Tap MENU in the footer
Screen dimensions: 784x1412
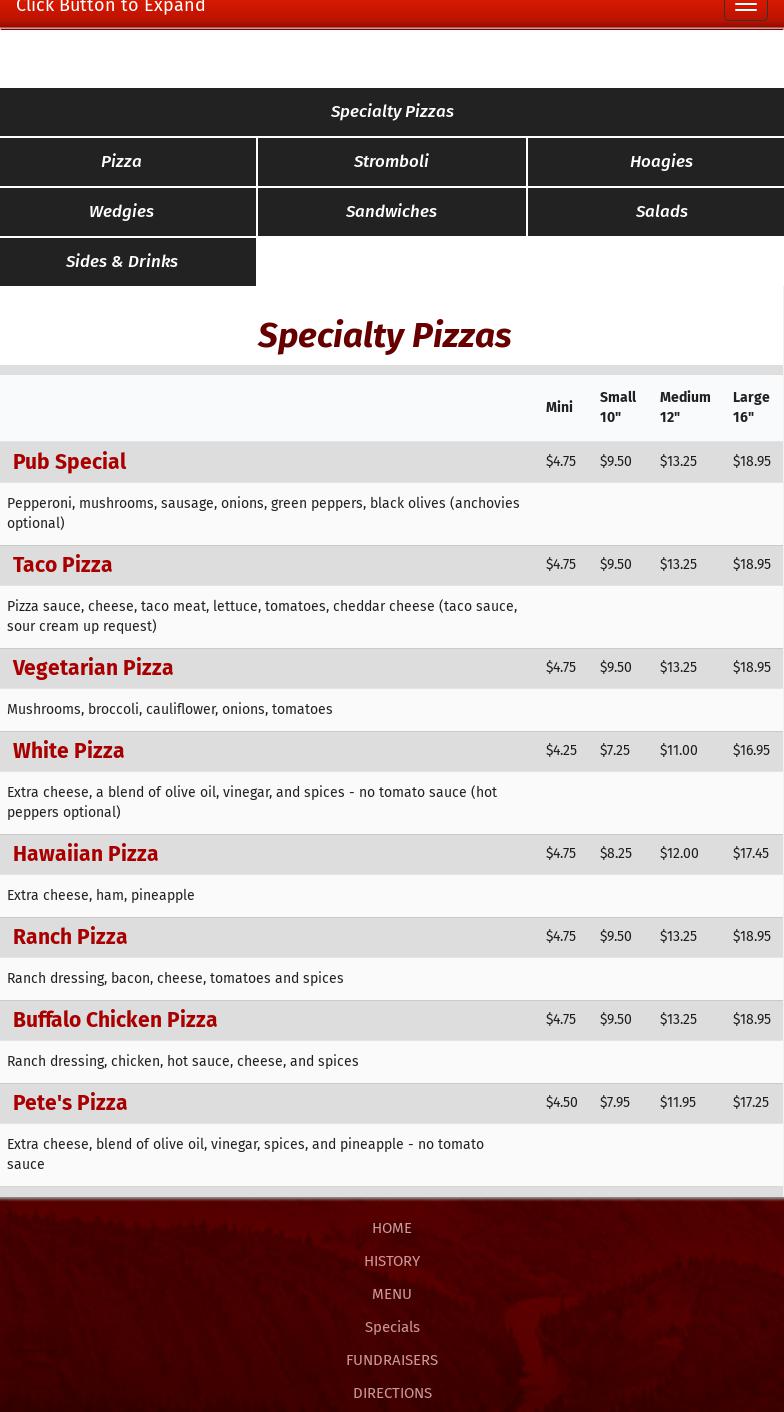(x=392, y=1294)
